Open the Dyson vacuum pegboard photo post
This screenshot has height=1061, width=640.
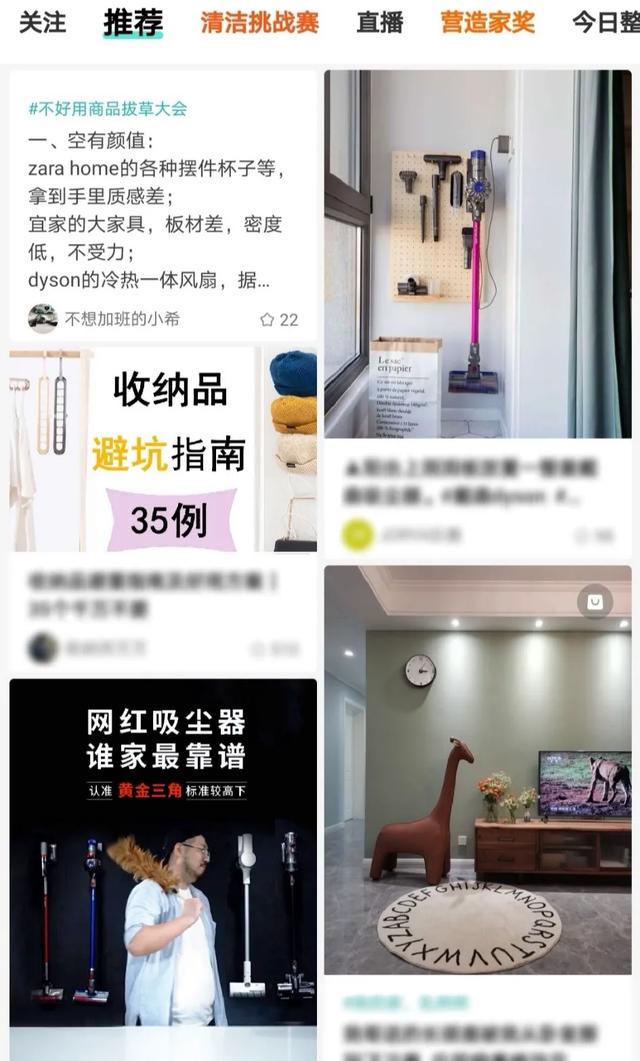pyautogui.click(x=477, y=255)
